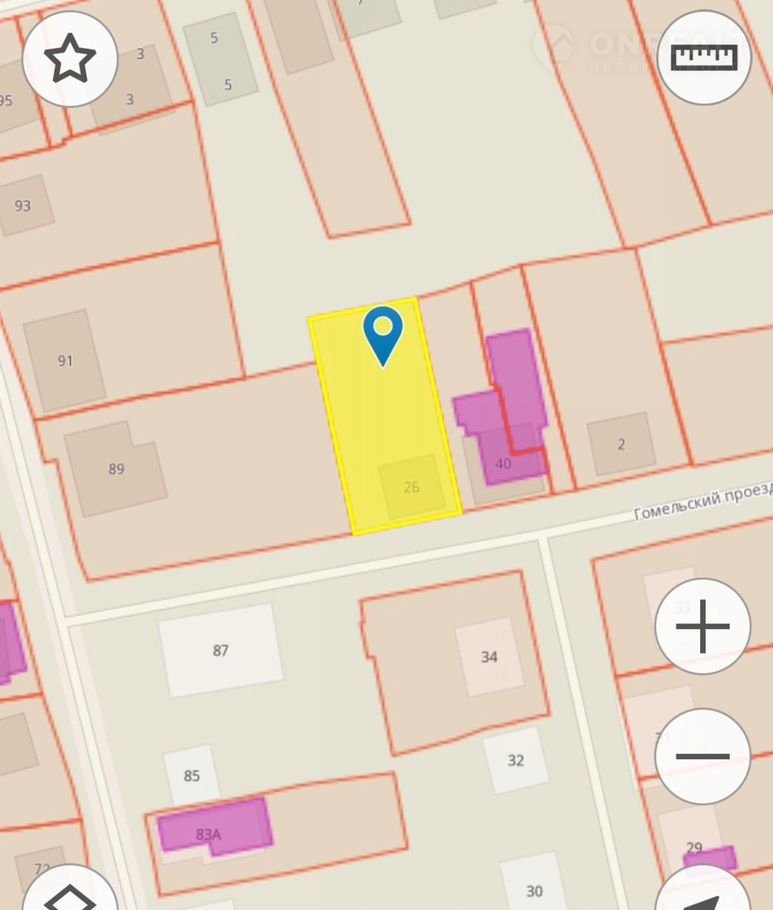Screen dimensions: 773x910
Task: Open the ruler measurement tool
Action: coord(704,58)
